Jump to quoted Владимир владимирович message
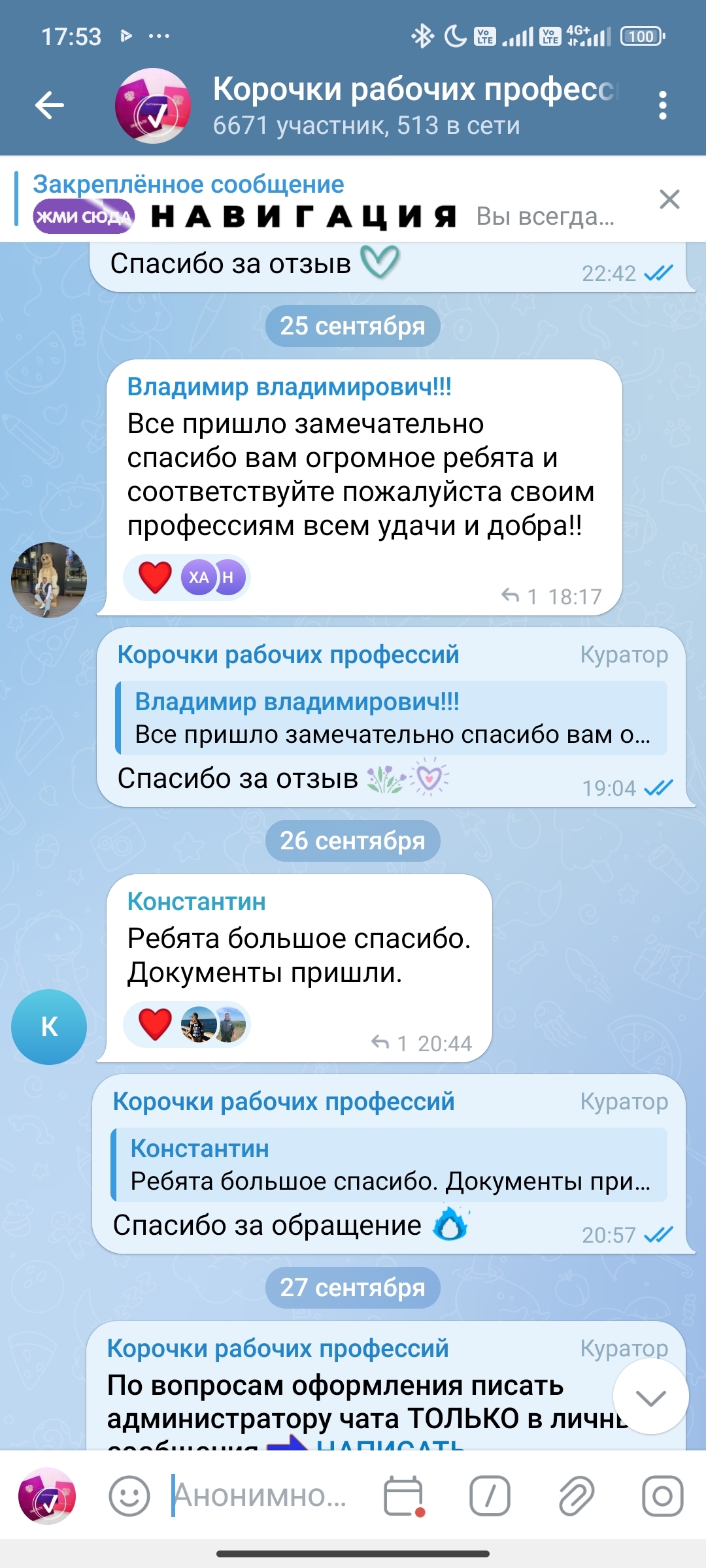 coord(391,718)
